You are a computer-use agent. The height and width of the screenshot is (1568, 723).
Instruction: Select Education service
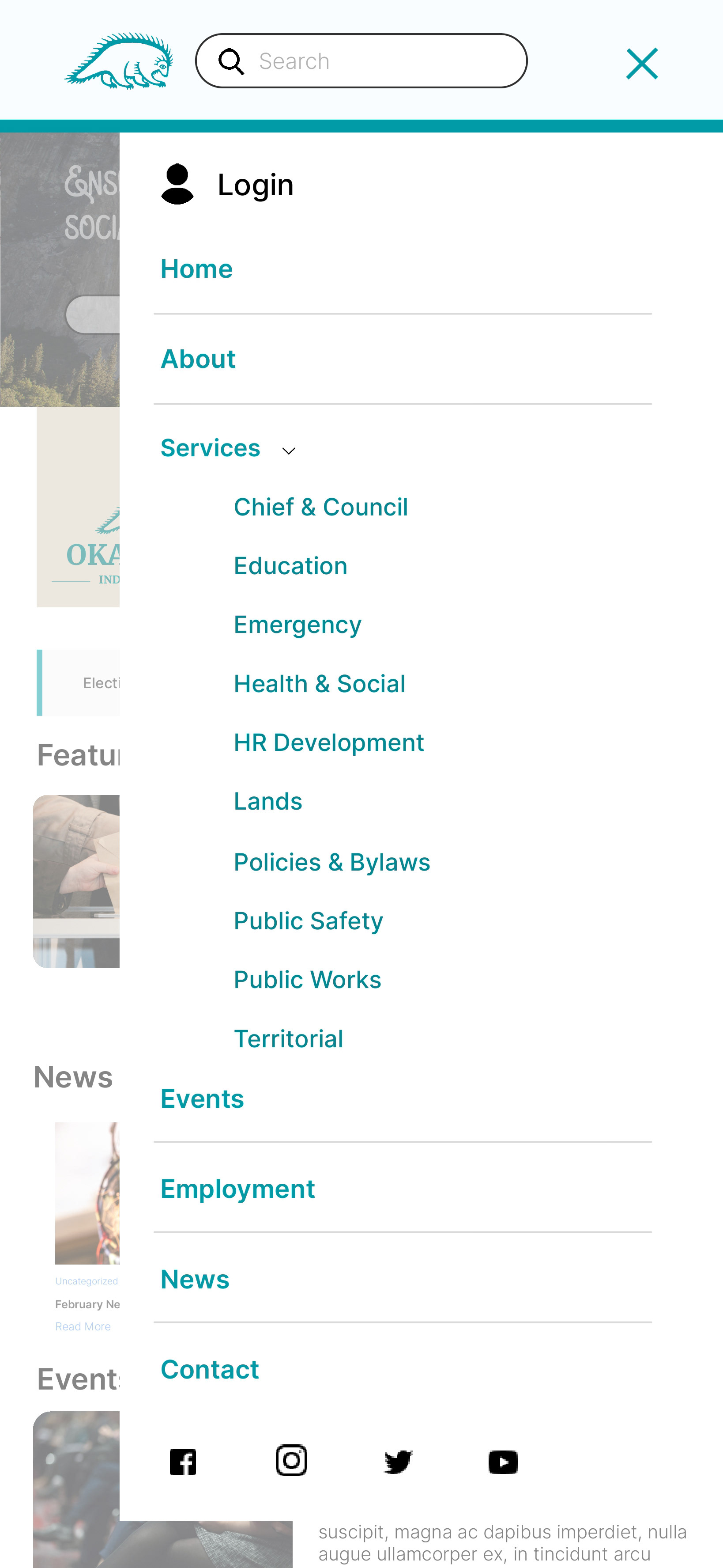pyautogui.click(x=291, y=566)
